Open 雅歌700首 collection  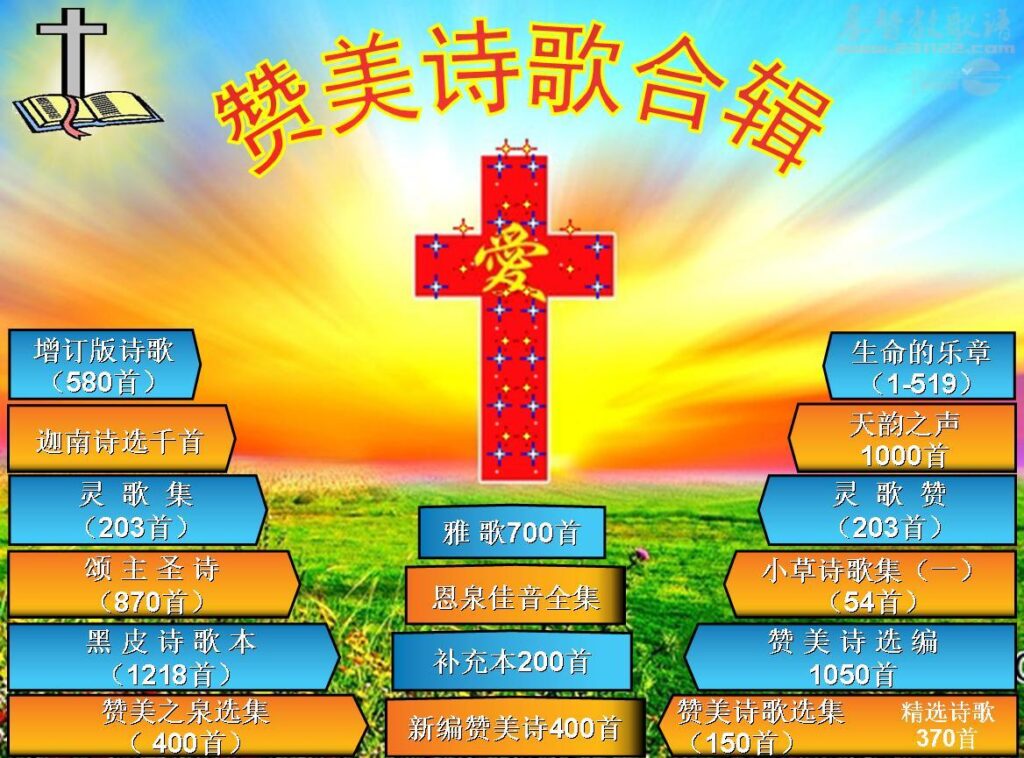[511, 532]
